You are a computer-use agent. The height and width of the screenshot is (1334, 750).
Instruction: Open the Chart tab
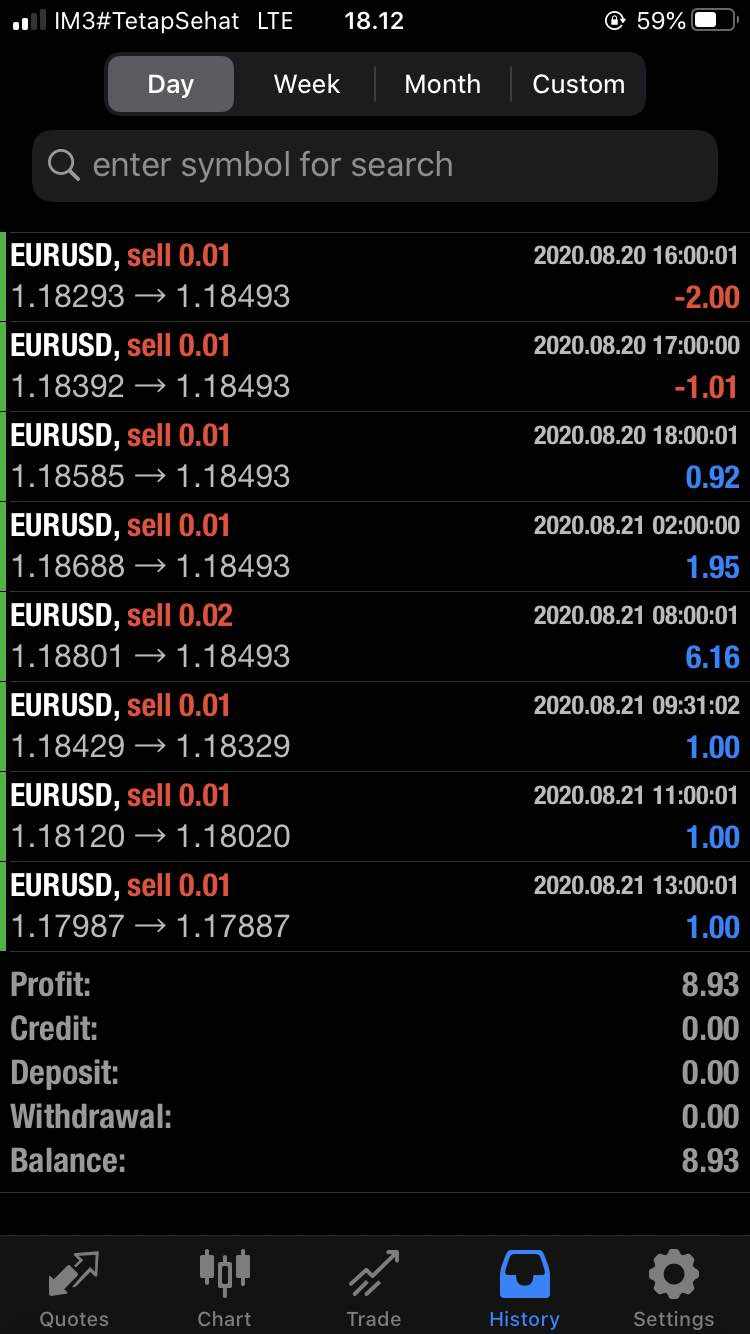224,1288
